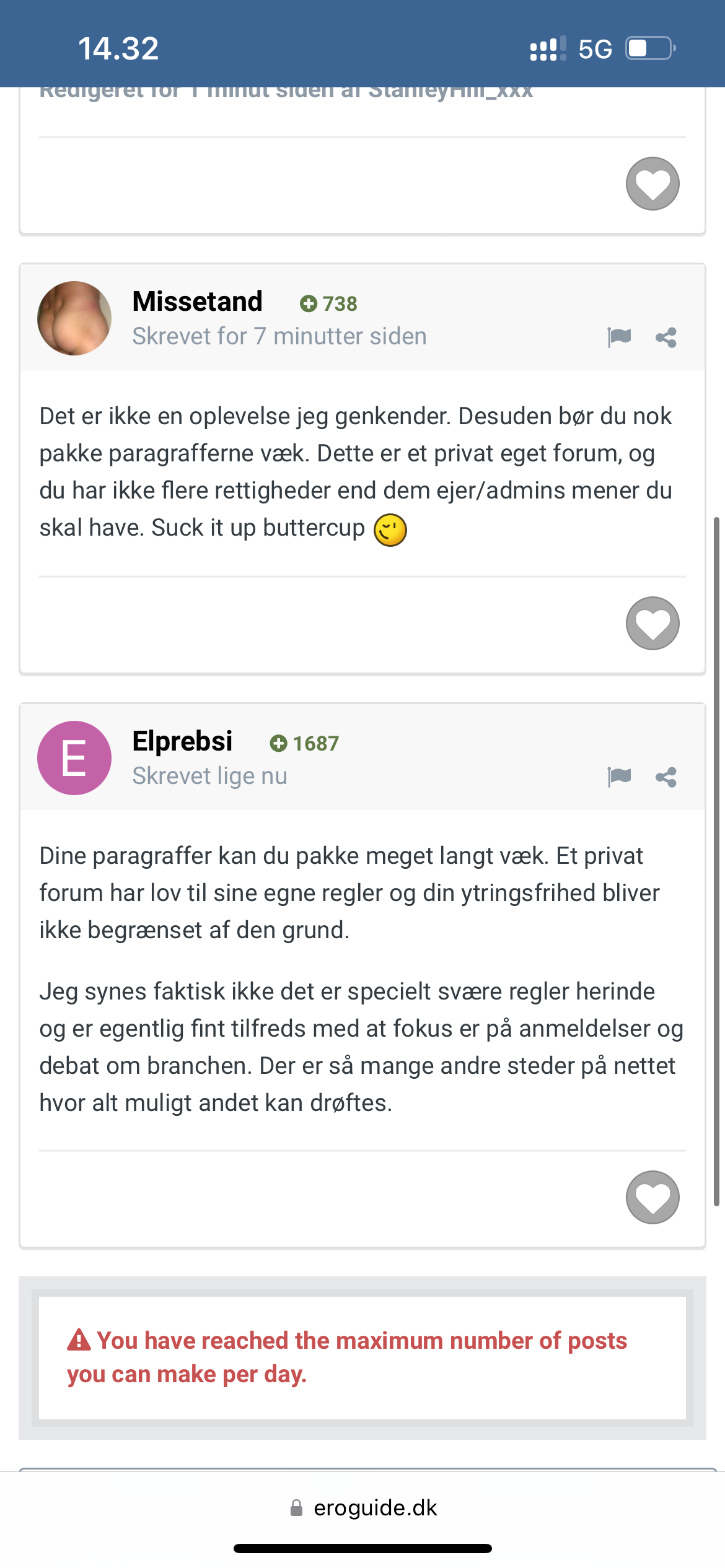Screen dimensions: 725x1568
Task: Share Elprebsi's post
Action: pos(666,777)
